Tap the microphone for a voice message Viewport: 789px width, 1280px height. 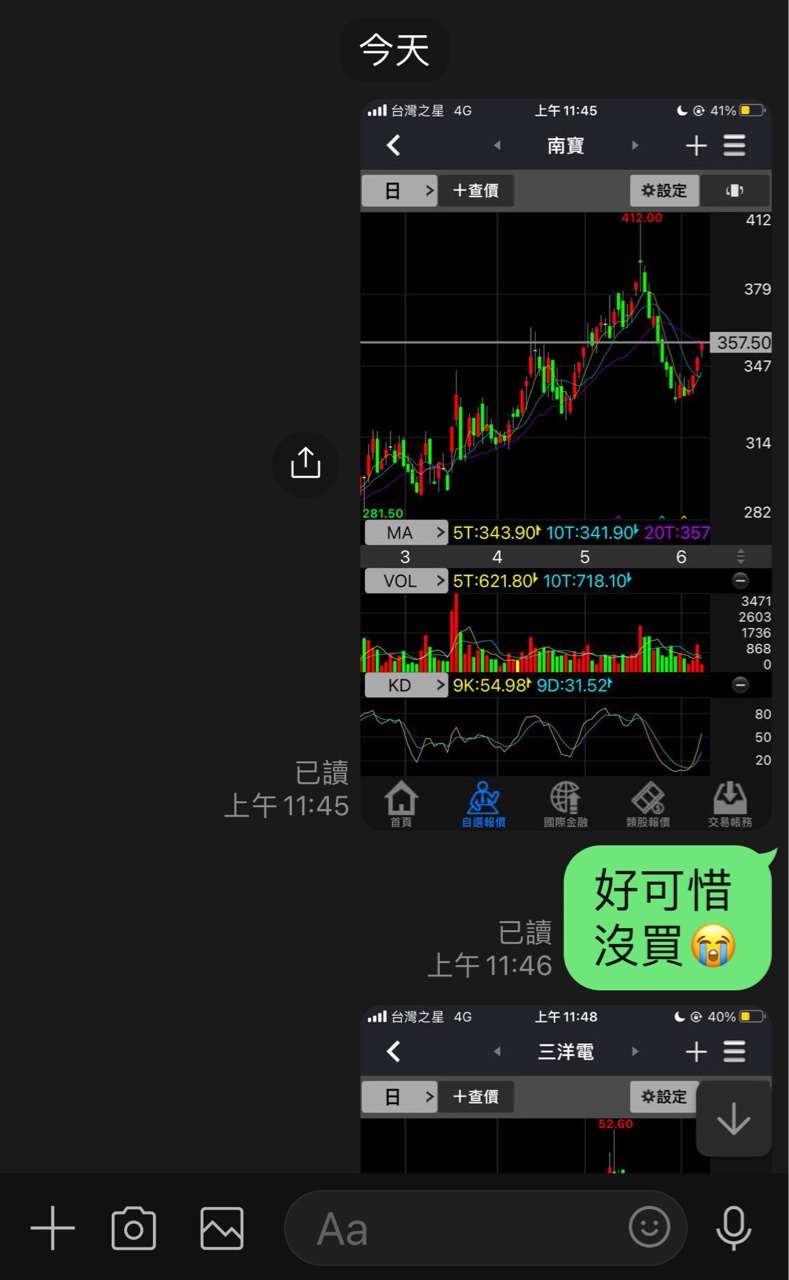[733, 1228]
